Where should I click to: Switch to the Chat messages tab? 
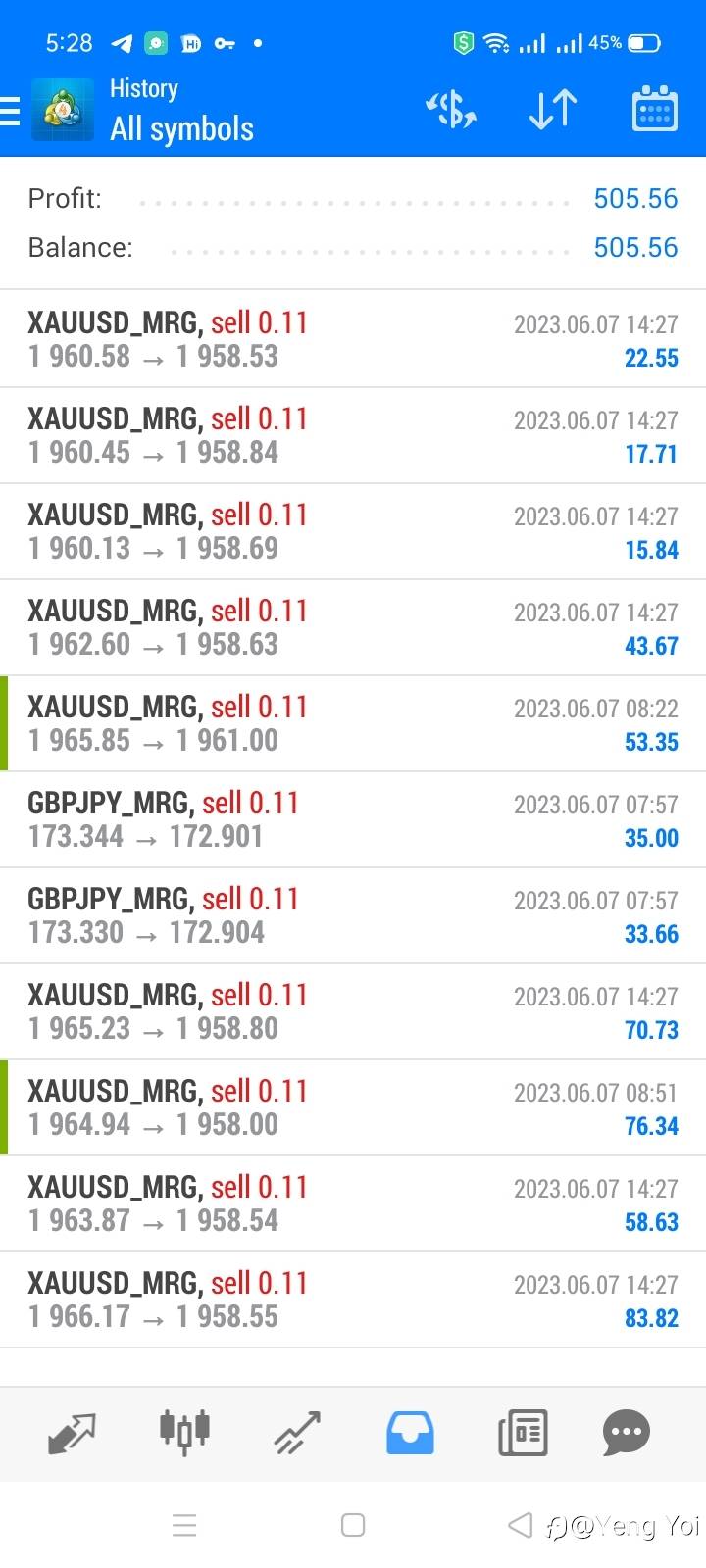point(626,1433)
